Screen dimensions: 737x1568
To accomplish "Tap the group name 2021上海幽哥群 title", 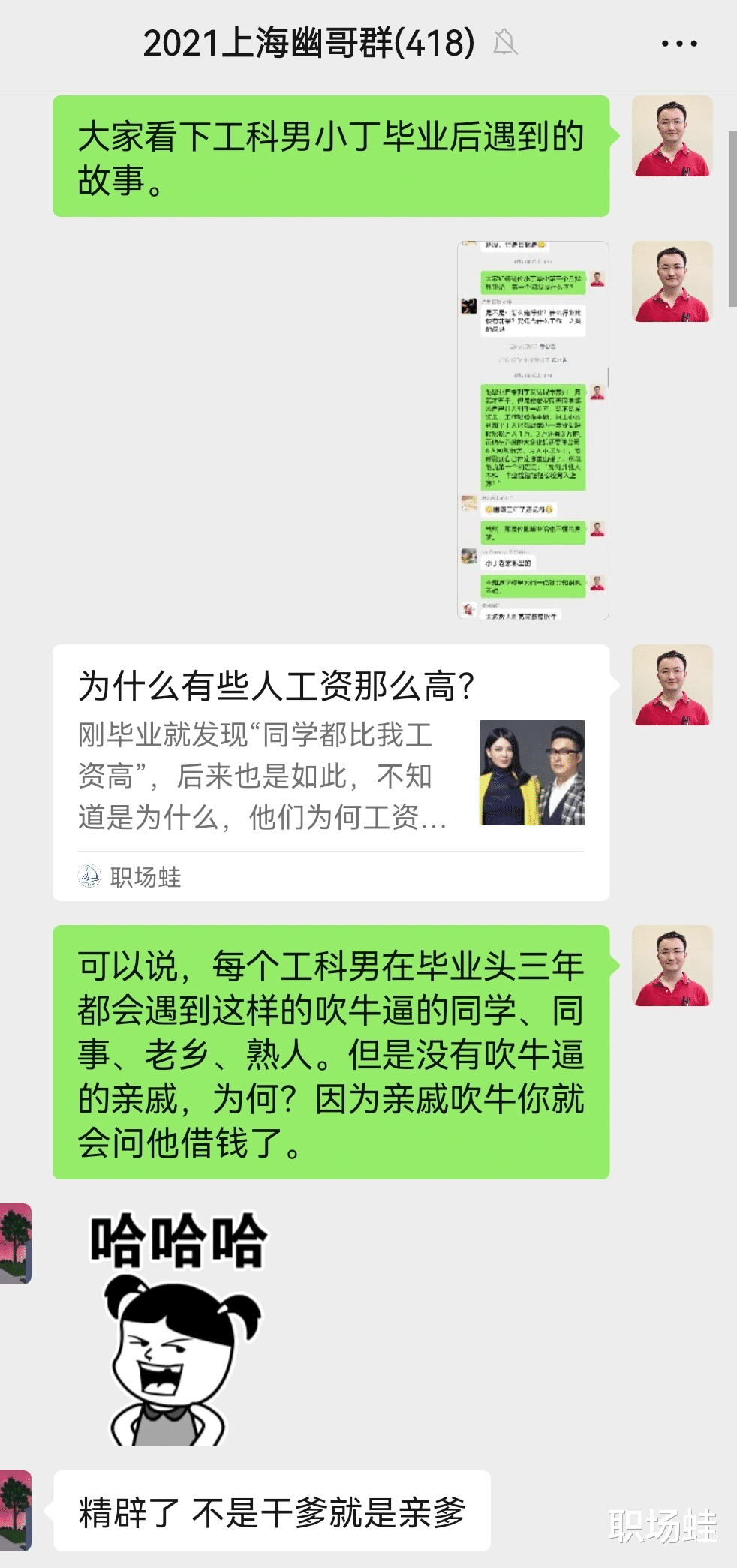I will (308, 44).
